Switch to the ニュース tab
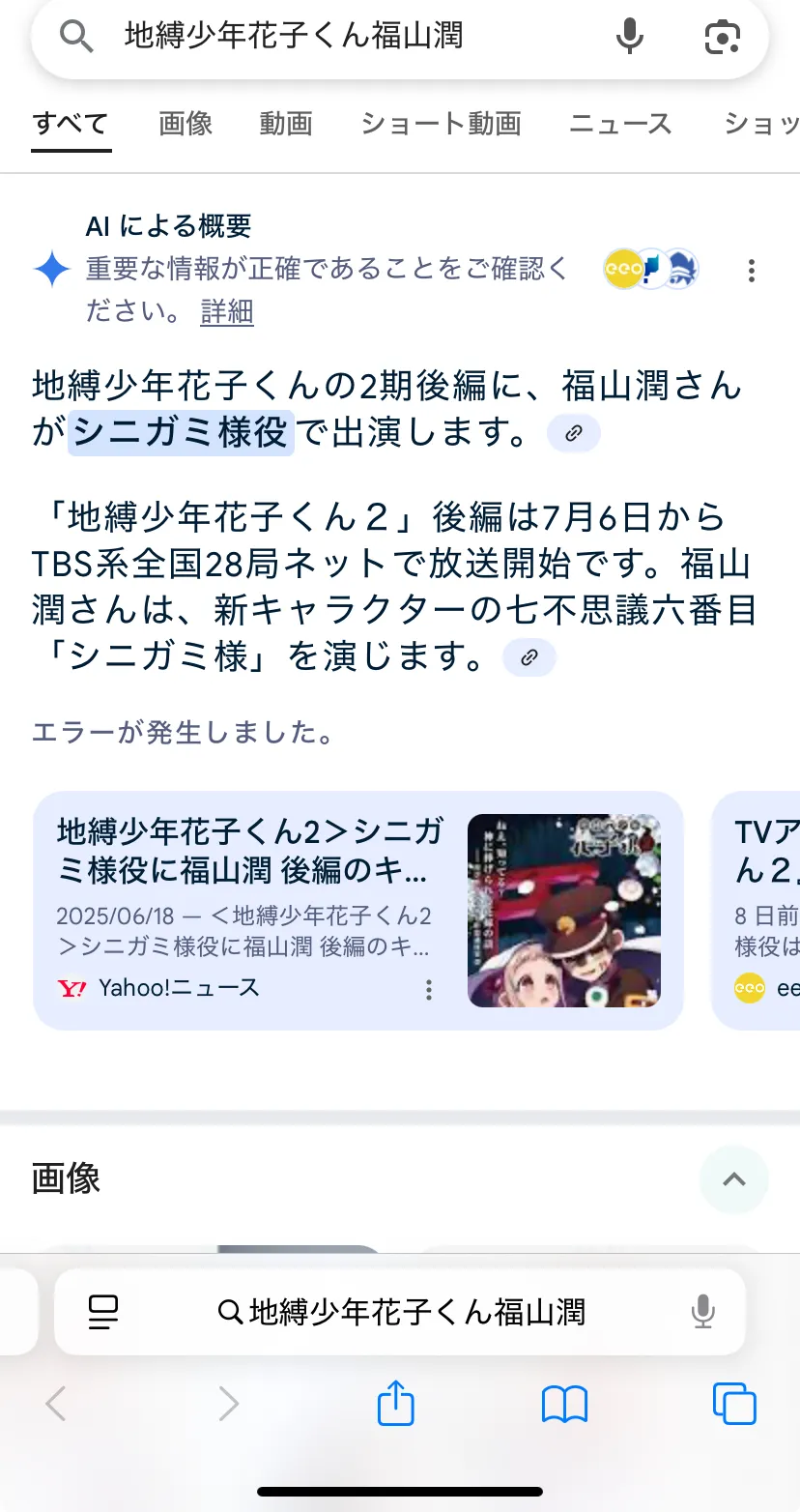The height and width of the screenshot is (1512, 800). coord(620,124)
